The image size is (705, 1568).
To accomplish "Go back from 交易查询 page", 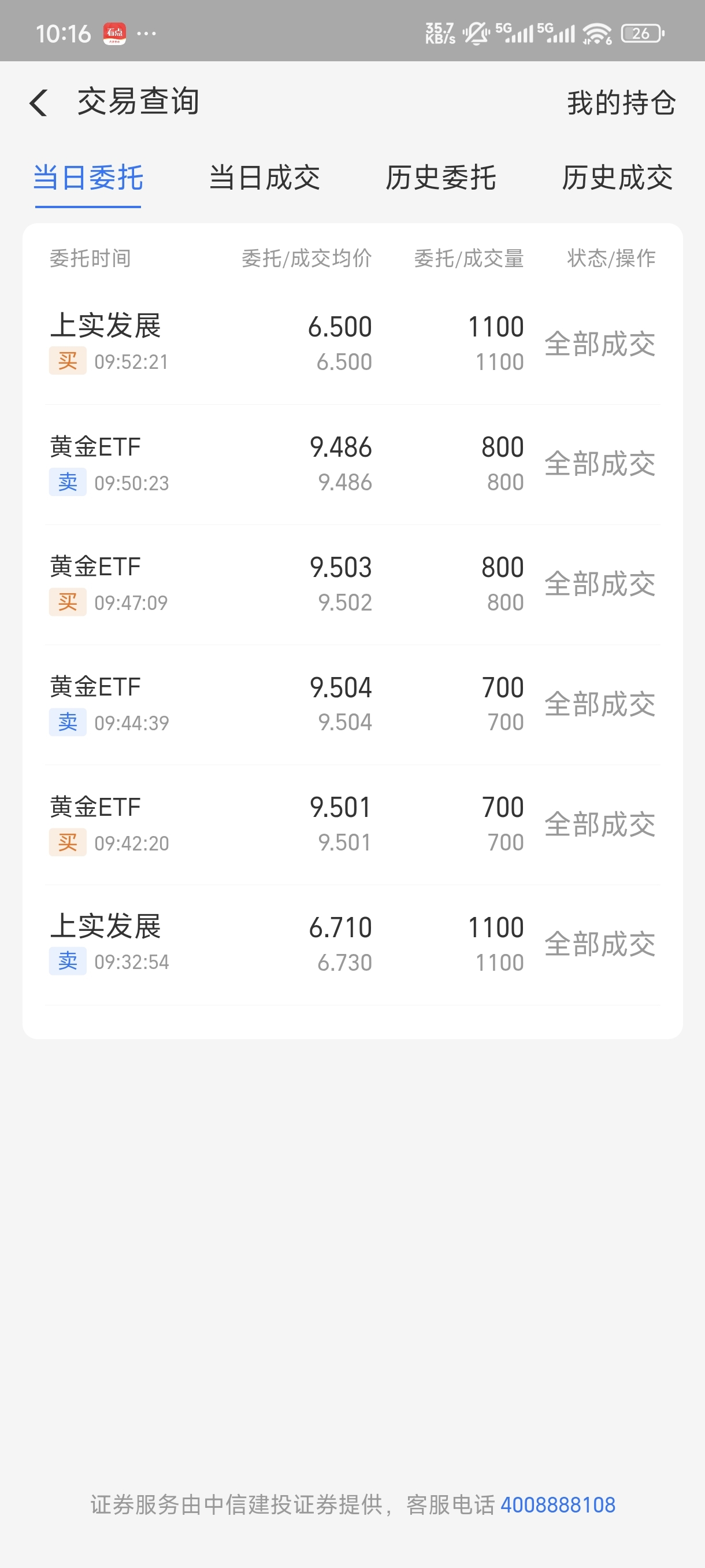I will 39,102.
